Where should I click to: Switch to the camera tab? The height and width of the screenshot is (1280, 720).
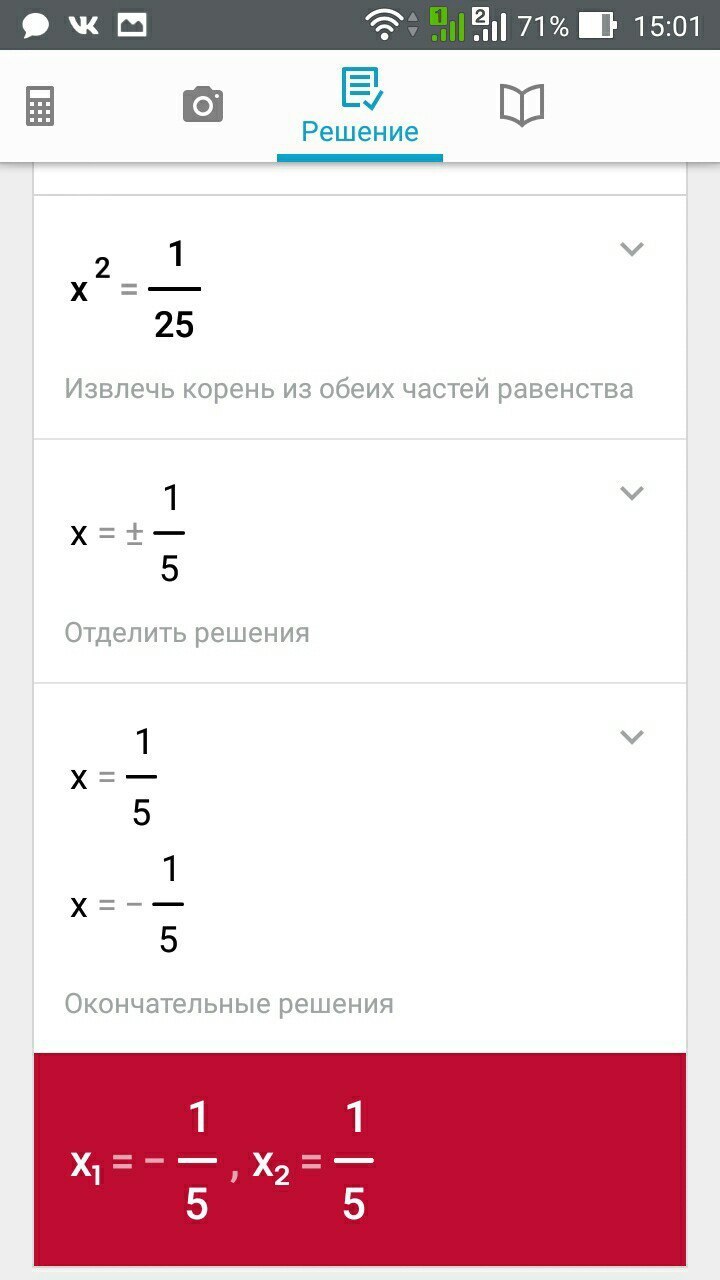[x=202, y=105]
